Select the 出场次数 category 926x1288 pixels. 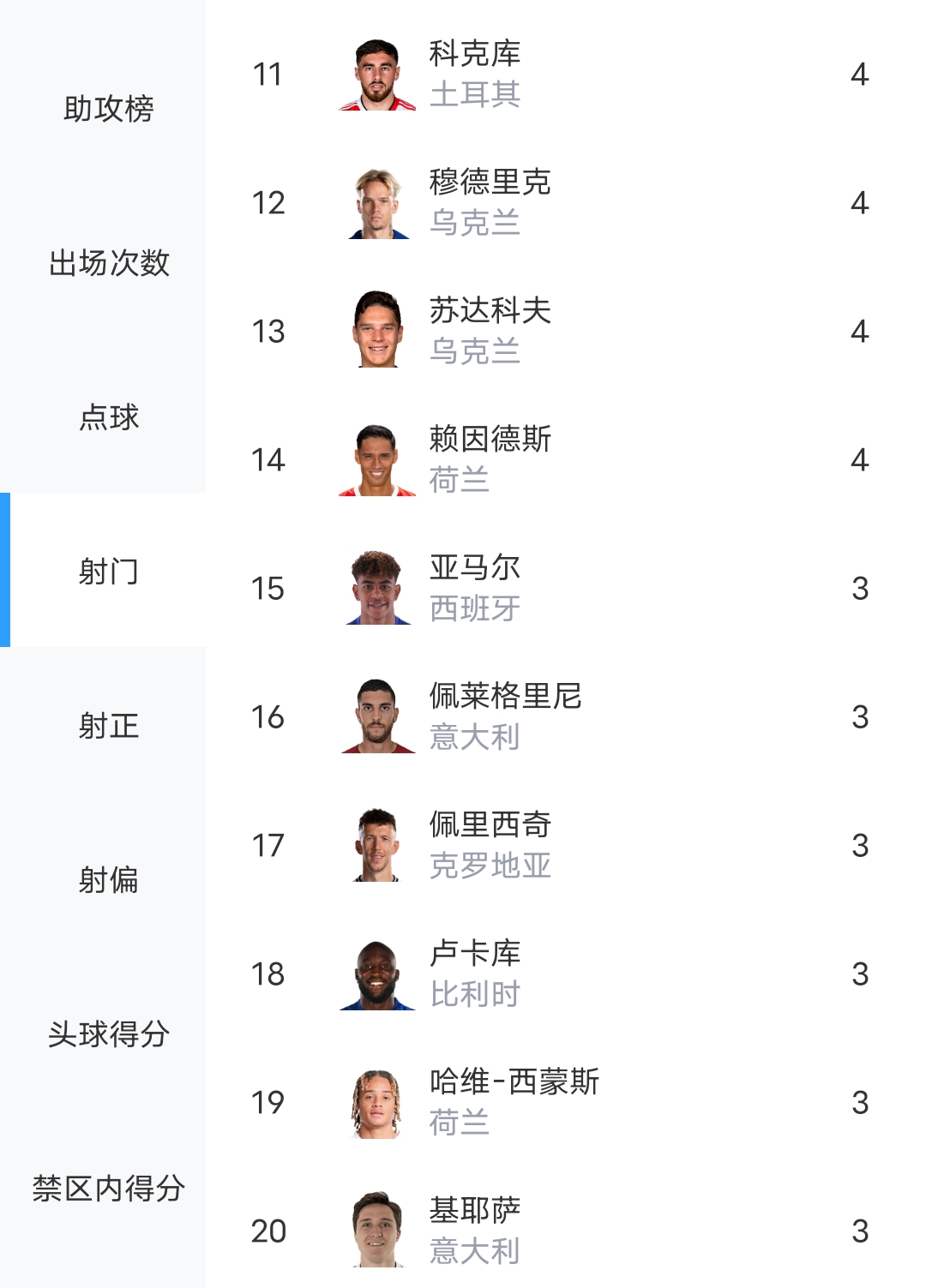click(108, 263)
